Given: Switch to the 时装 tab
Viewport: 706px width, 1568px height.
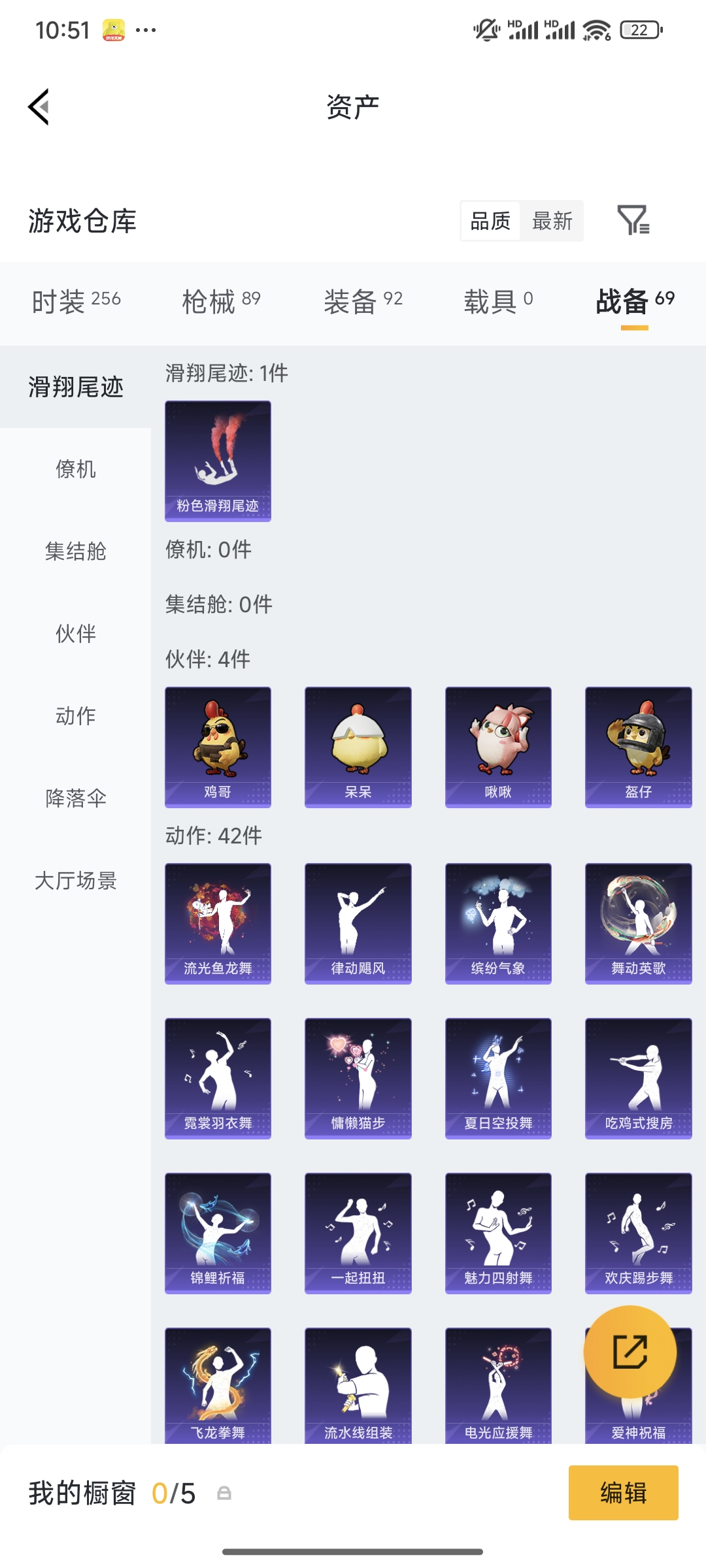Looking at the screenshot, I should 74,301.
